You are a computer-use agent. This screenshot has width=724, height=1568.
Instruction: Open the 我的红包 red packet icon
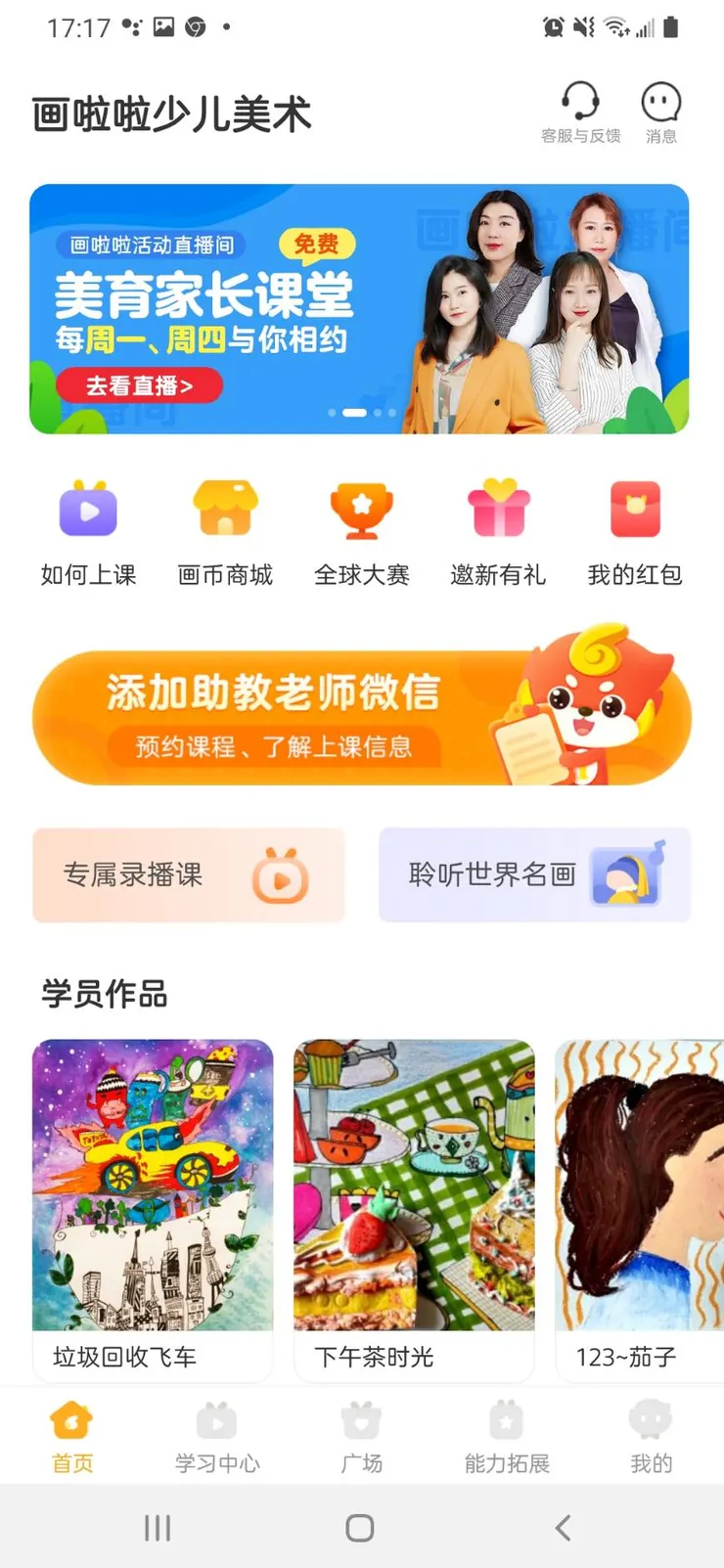pyautogui.click(x=635, y=510)
